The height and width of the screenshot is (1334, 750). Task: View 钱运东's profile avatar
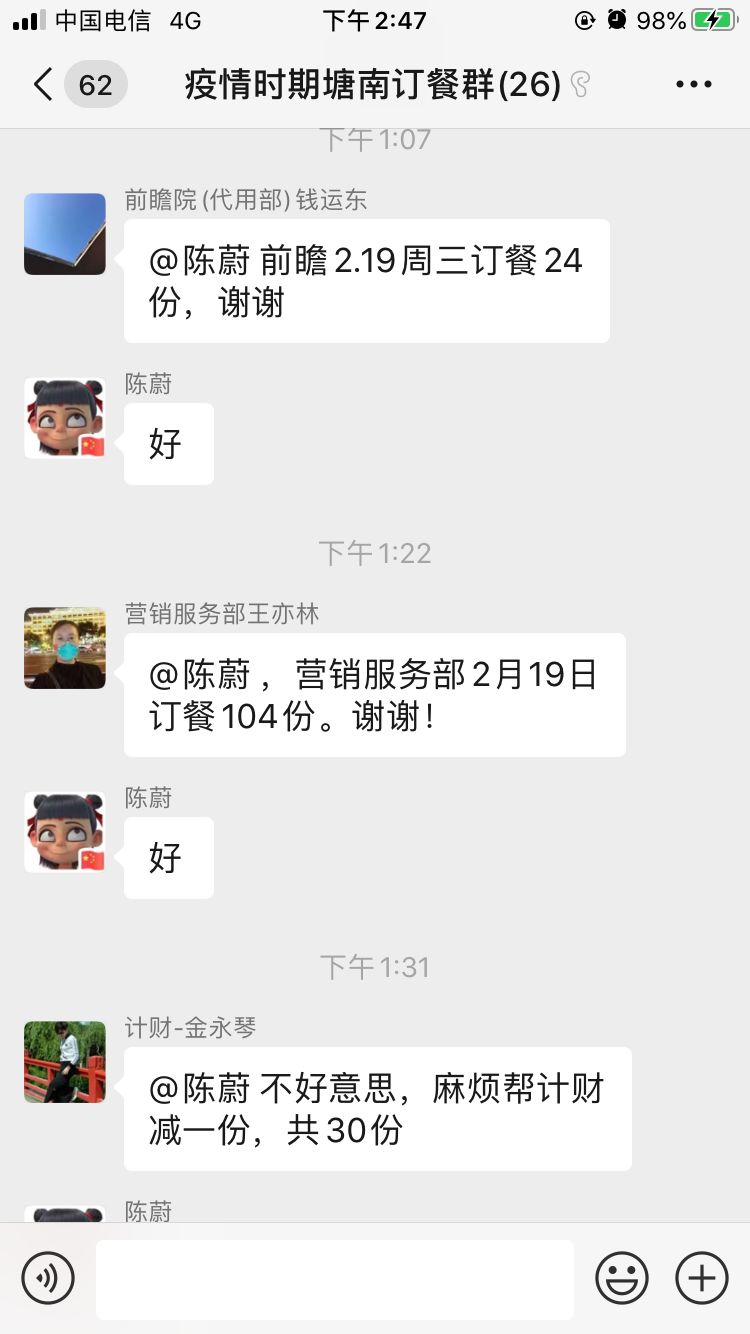coord(65,234)
